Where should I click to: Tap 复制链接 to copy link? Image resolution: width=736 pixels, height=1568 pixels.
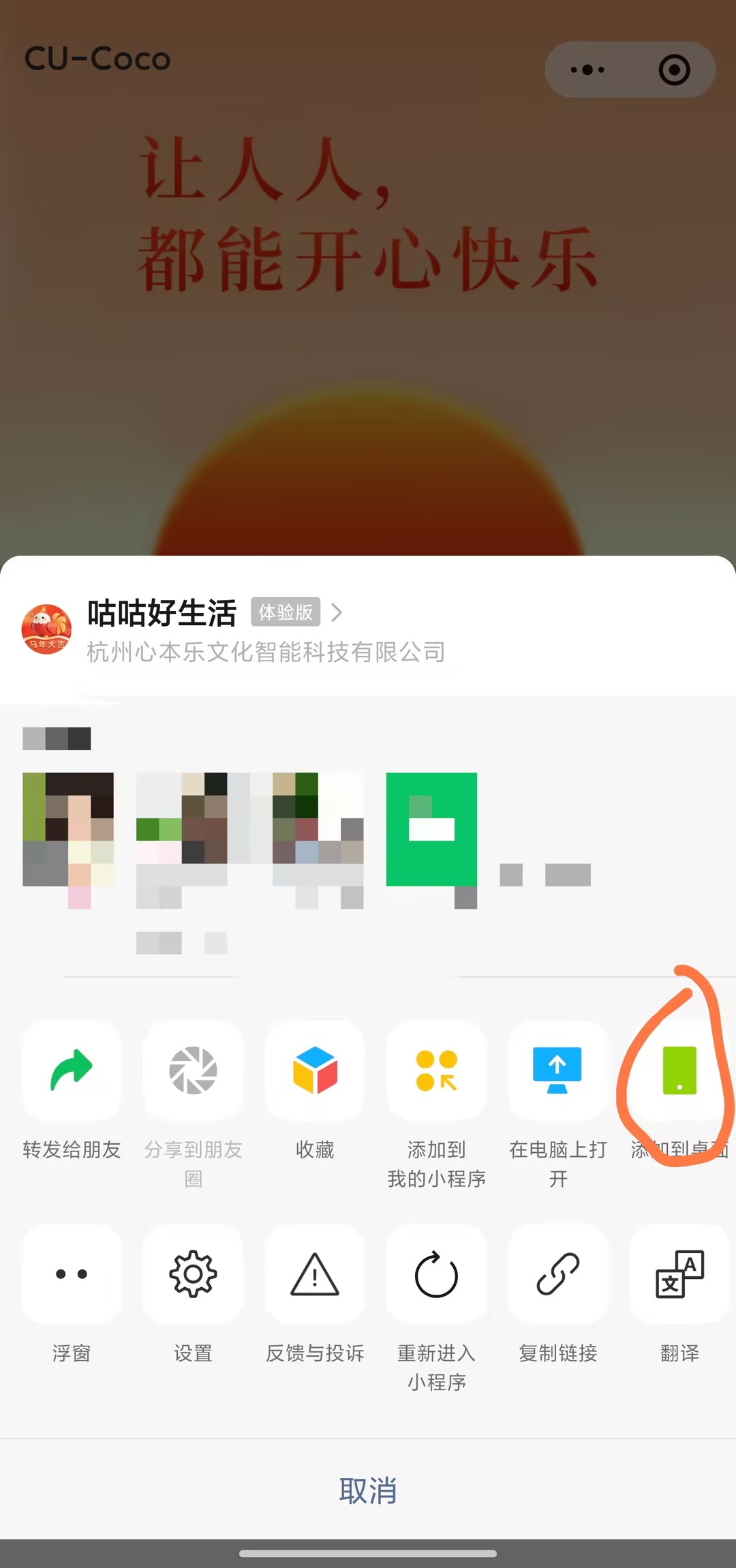tap(557, 1274)
